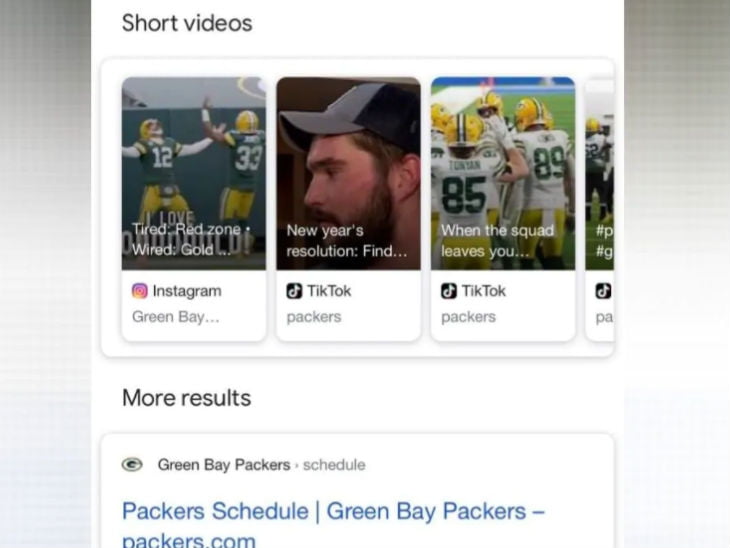Open the Packers Schedule search result link
Screen dimensions: 730x548
tap(333, 511)
